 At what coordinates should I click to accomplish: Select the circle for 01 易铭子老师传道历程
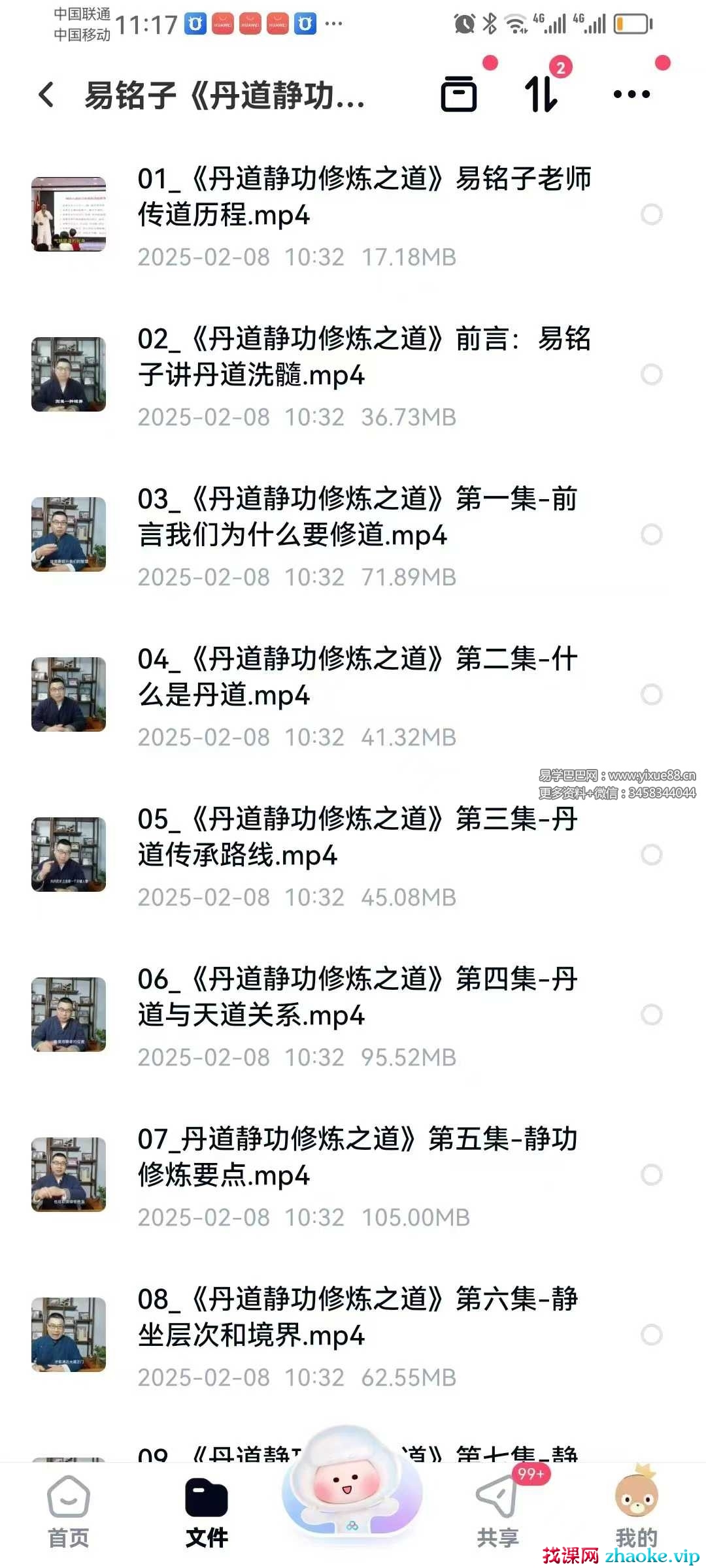651,215
